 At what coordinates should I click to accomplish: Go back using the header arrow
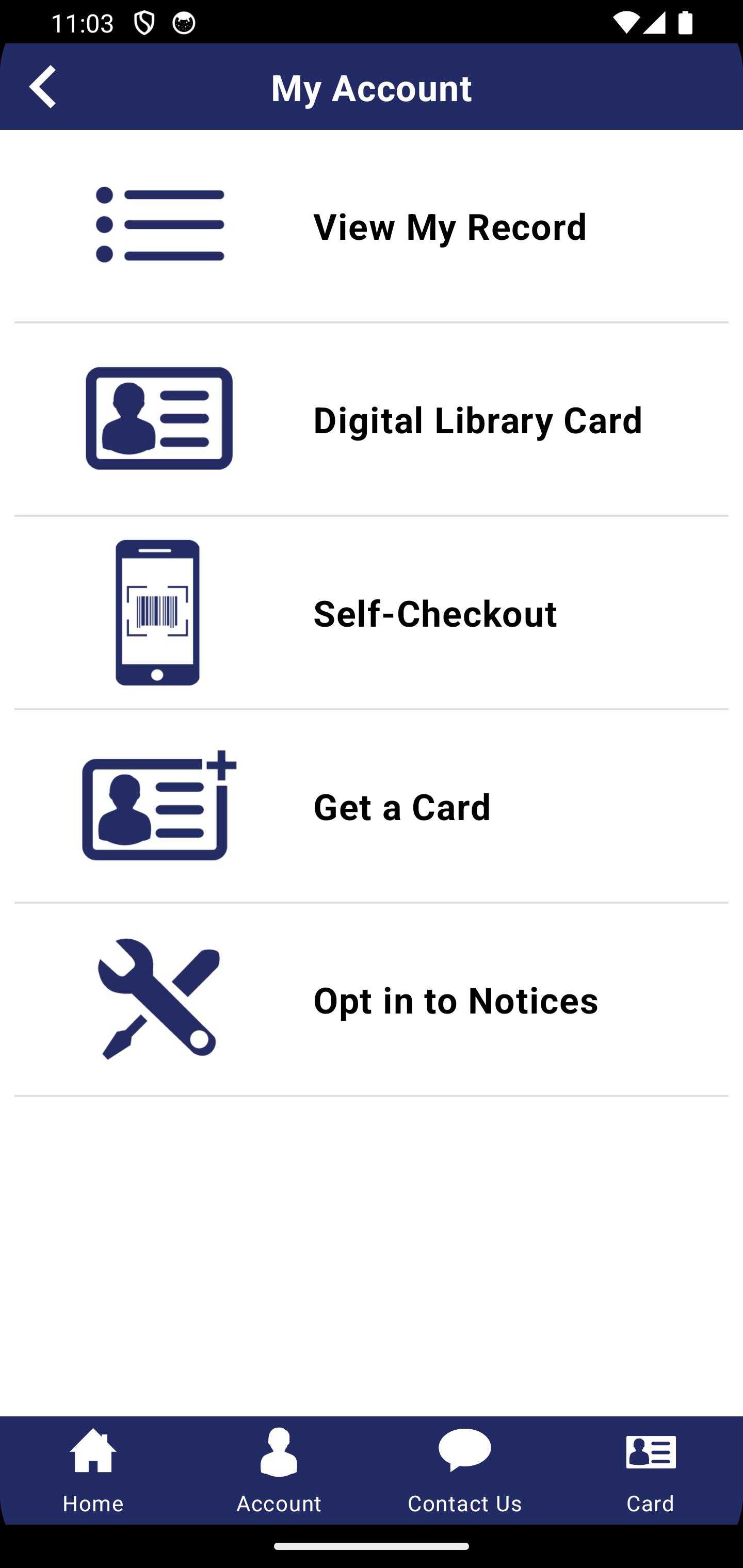point(43,87)
